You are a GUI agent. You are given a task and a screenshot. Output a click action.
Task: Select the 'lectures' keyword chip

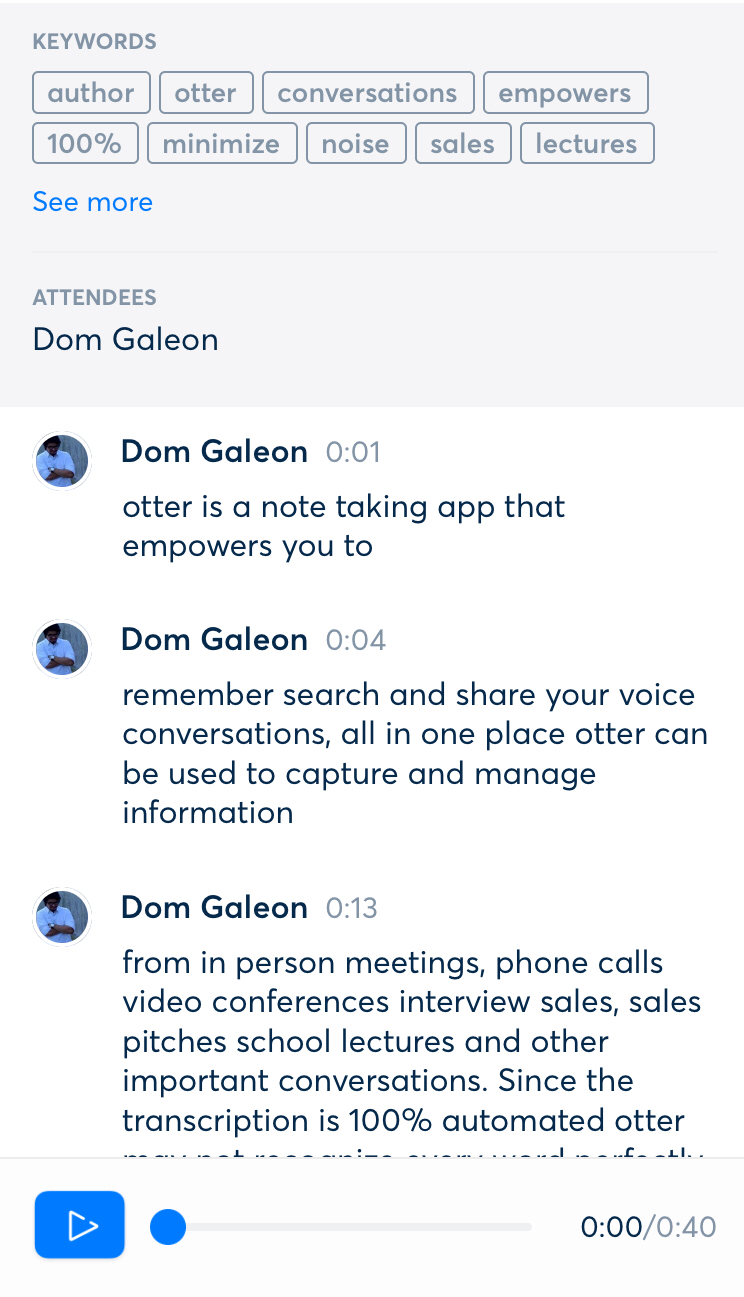click(586, 143)
